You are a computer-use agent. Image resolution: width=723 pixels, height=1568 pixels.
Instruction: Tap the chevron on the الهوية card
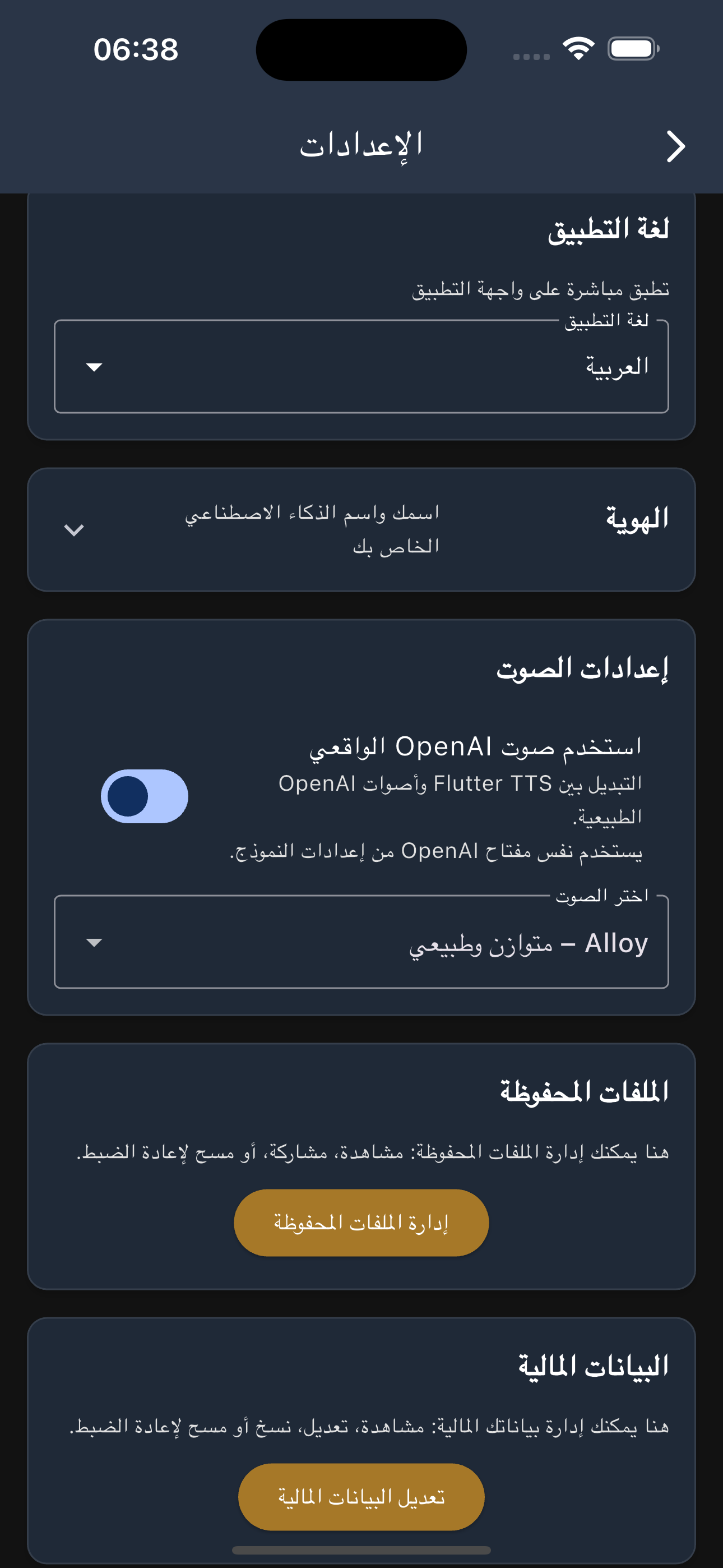click(74, 529)
